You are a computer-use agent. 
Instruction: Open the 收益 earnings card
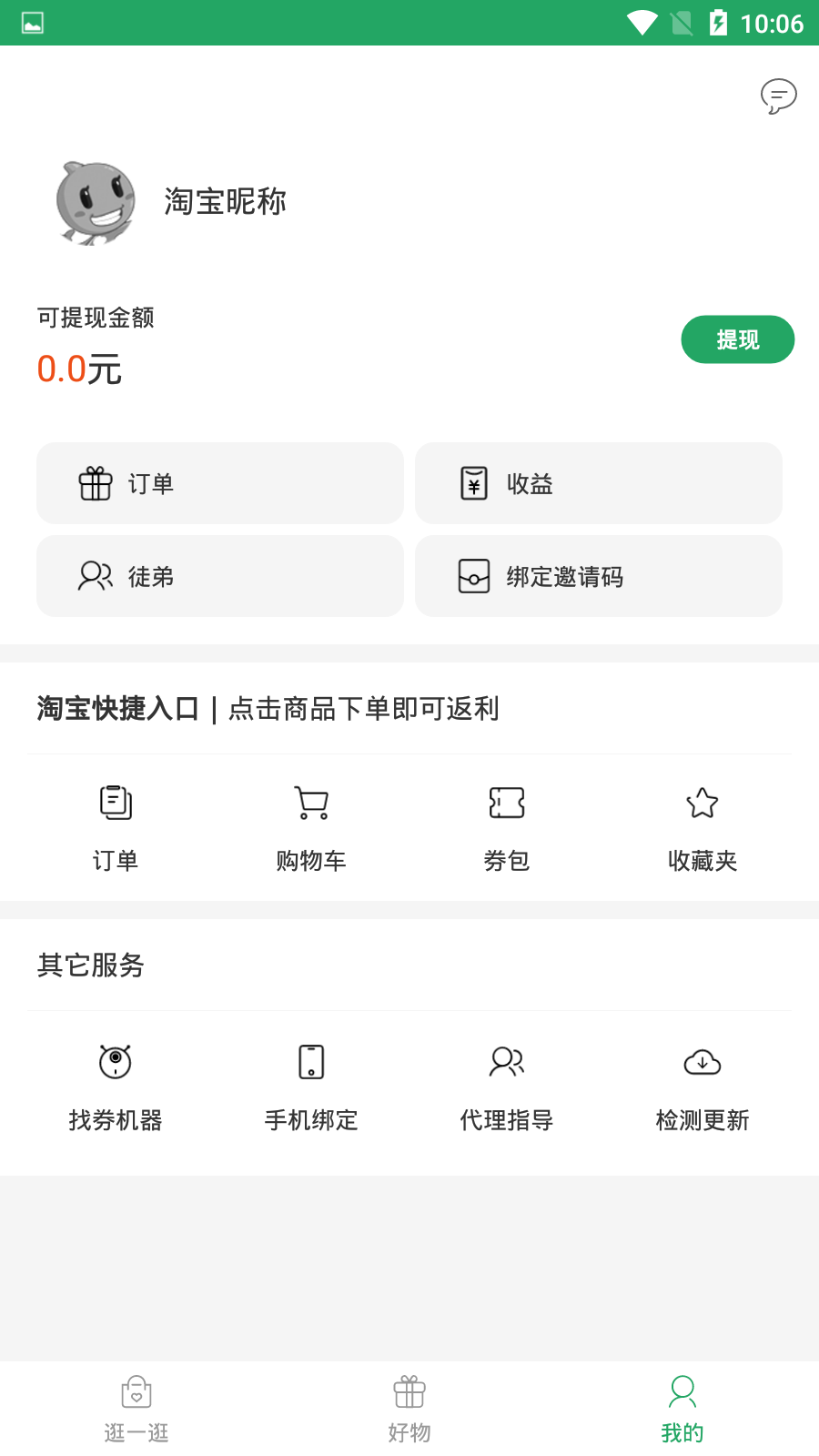point(598,483)
